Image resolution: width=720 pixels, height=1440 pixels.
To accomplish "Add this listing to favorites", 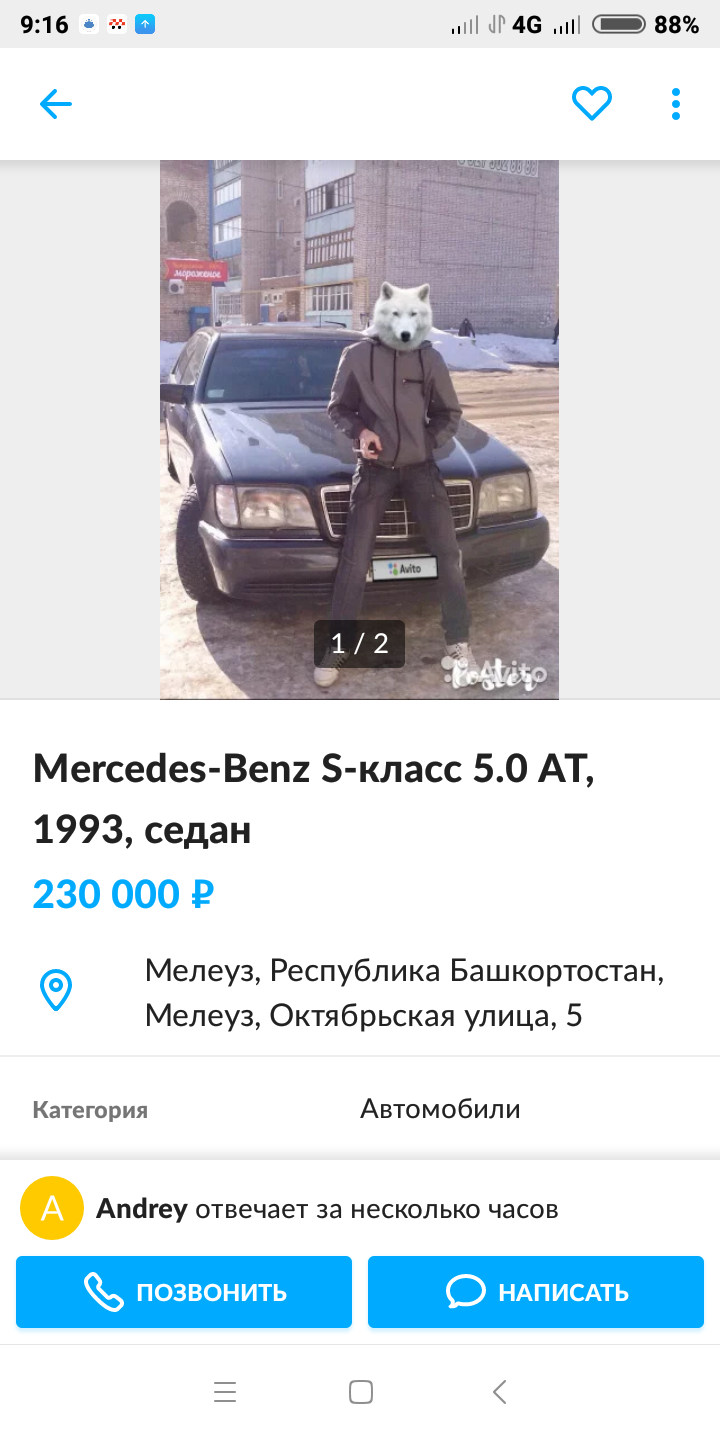I will [x=591, y=104].
